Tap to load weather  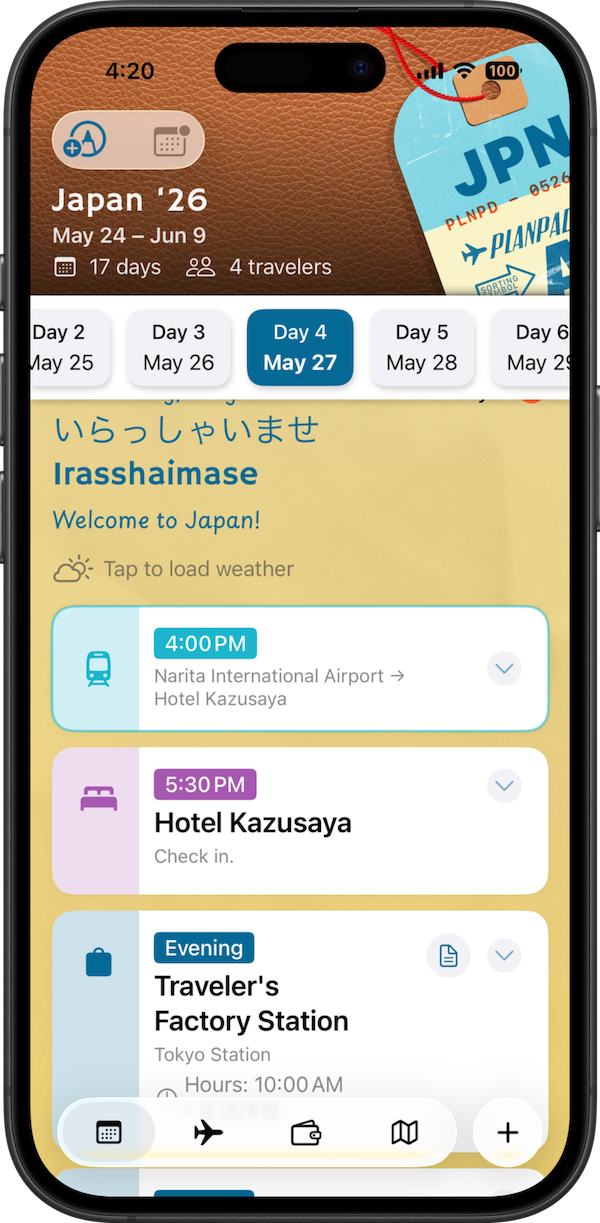(x=175, y=569)
